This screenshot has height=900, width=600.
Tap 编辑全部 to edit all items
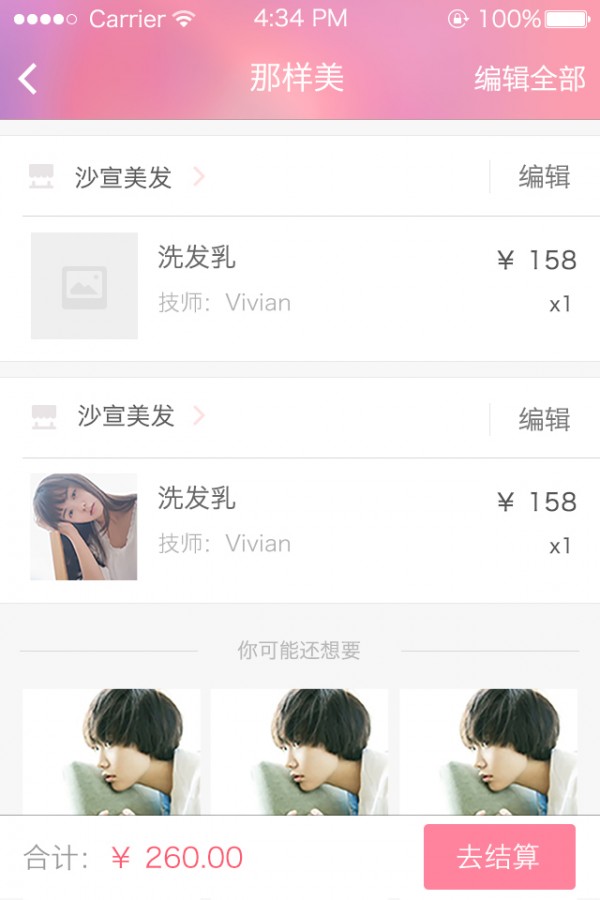(x=529, y=79)
